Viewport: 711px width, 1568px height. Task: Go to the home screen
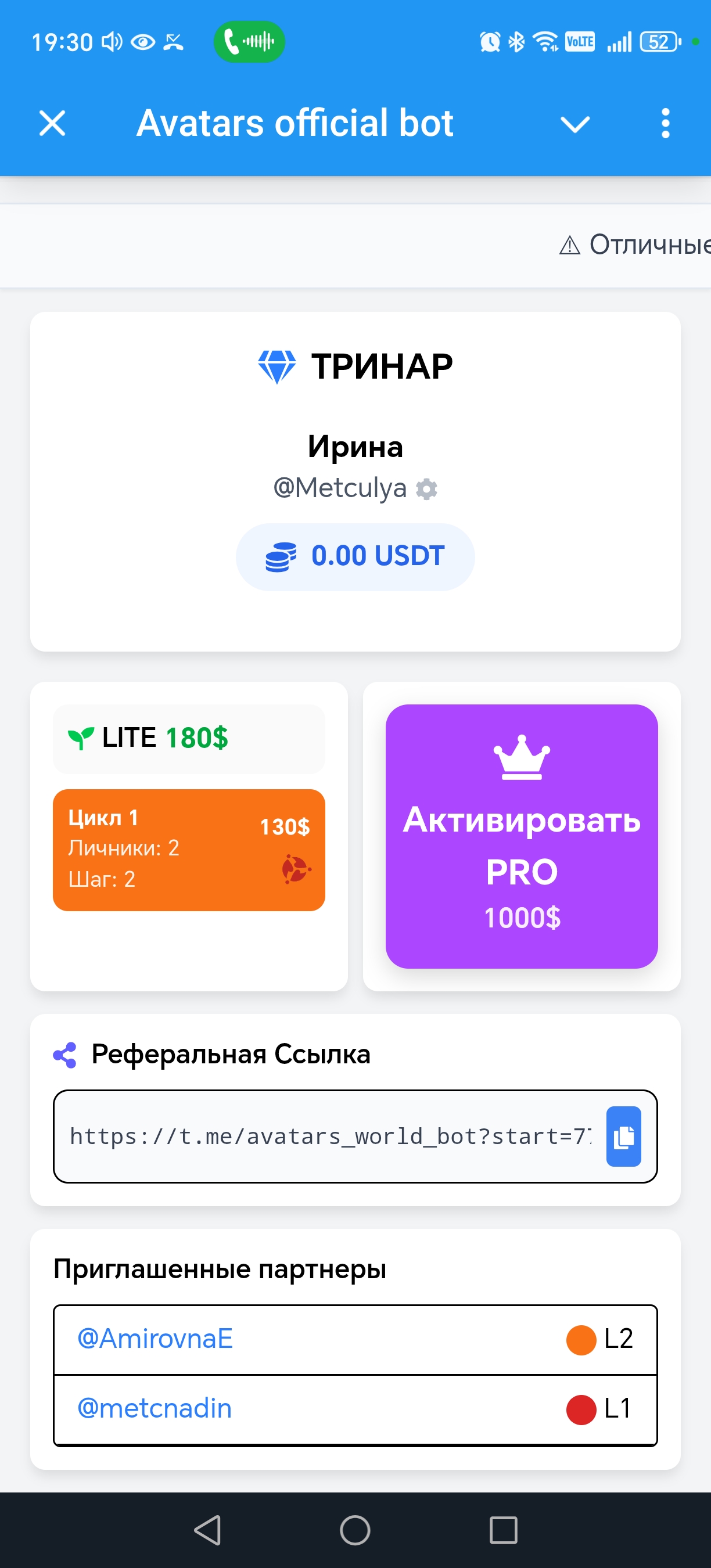click(355, 1530)
